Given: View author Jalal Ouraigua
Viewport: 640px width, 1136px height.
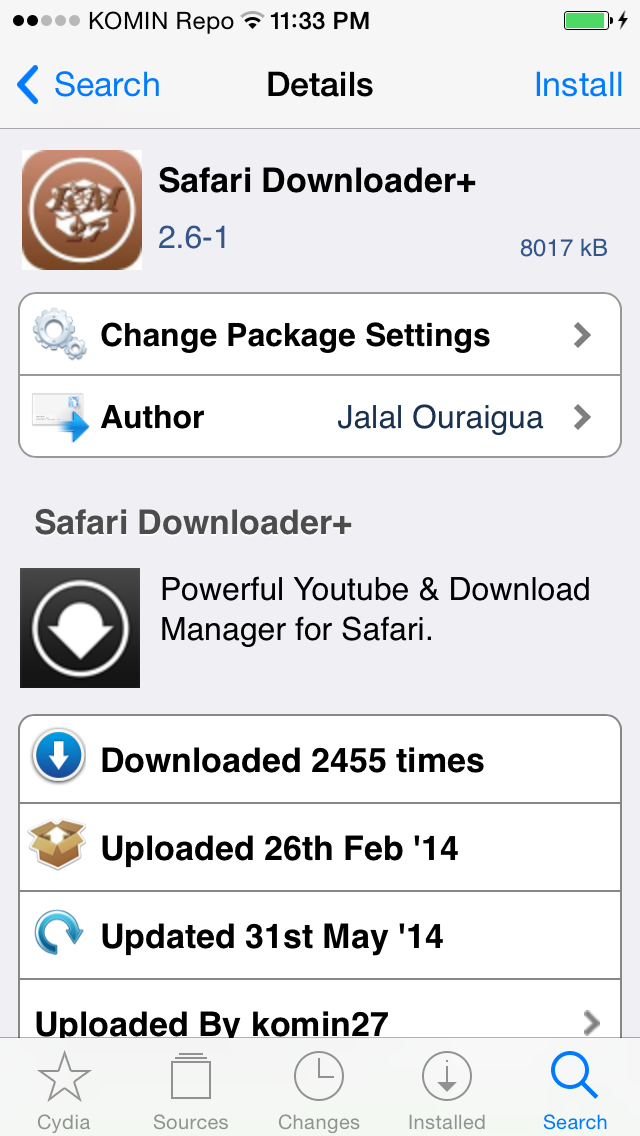Looking at the screenshot, I should click(x=320, y=417).
